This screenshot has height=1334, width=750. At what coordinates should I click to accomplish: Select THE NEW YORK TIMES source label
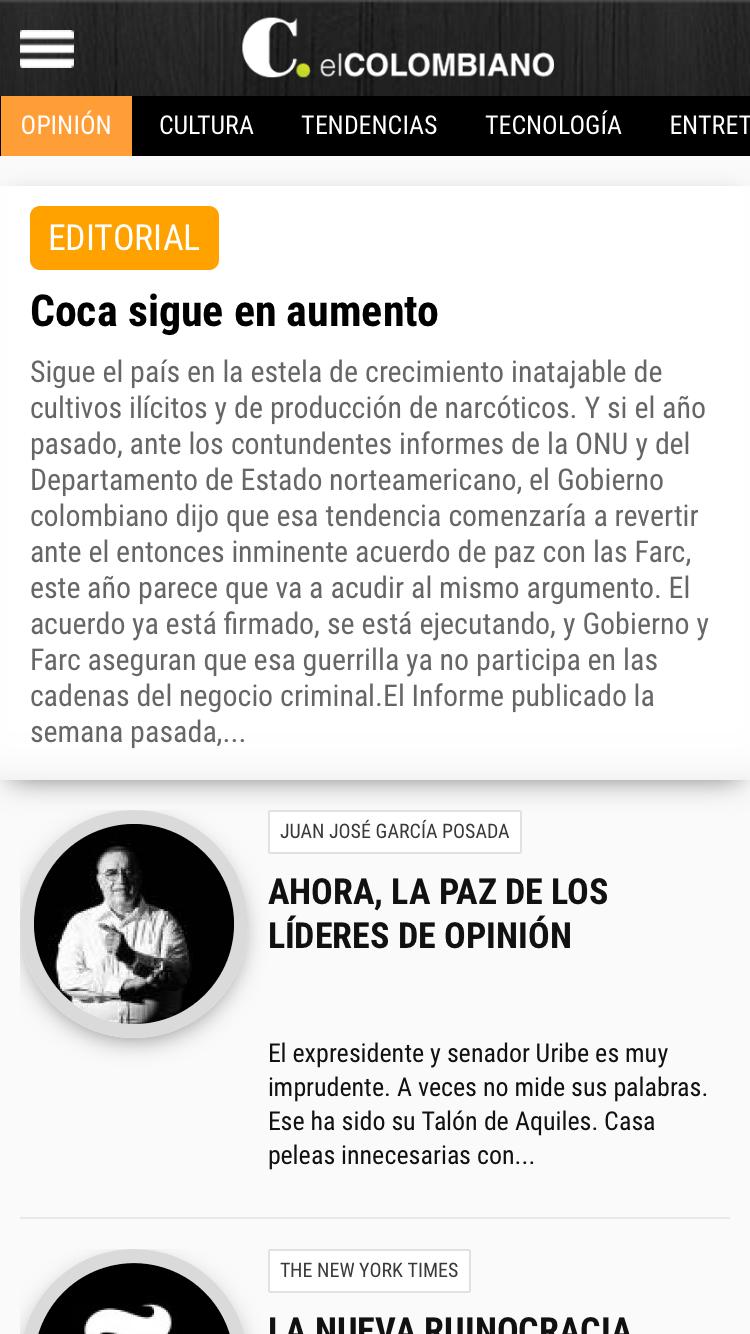[x=368, y=1270]
